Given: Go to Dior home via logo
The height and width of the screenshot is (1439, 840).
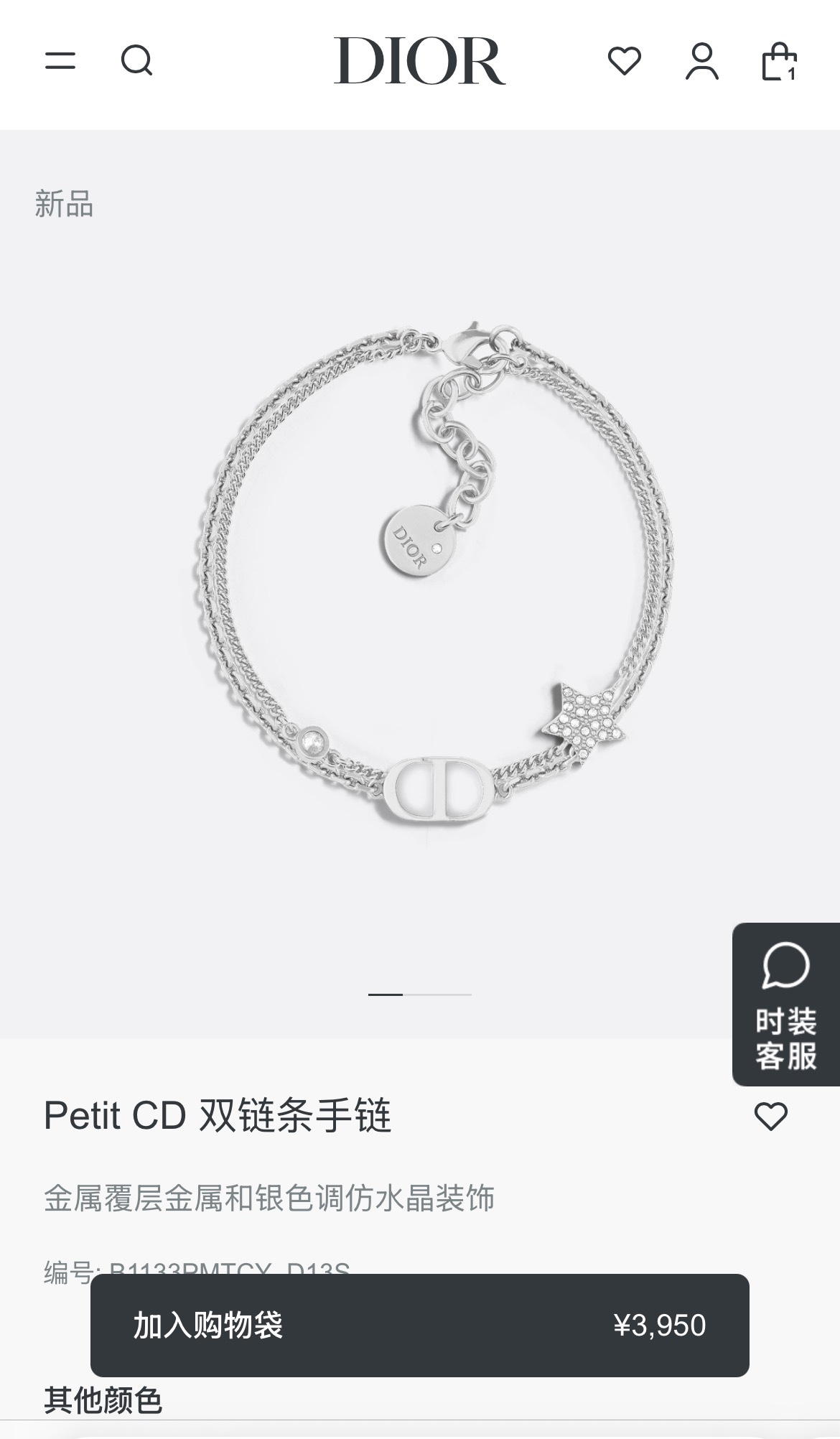Looking at the screenshot, I should (x=419, y=61).
